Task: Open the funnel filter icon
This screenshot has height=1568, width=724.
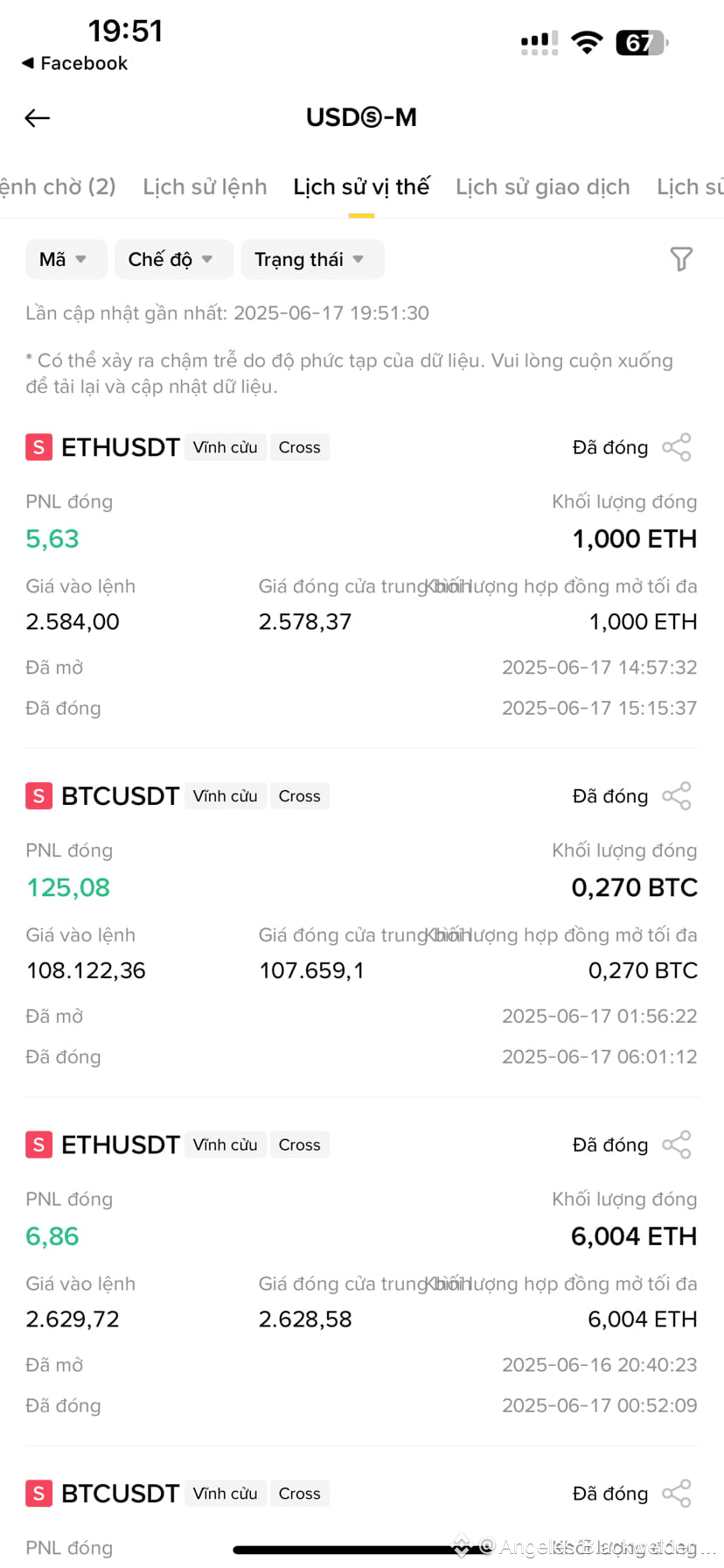Action: click(681, 259)
